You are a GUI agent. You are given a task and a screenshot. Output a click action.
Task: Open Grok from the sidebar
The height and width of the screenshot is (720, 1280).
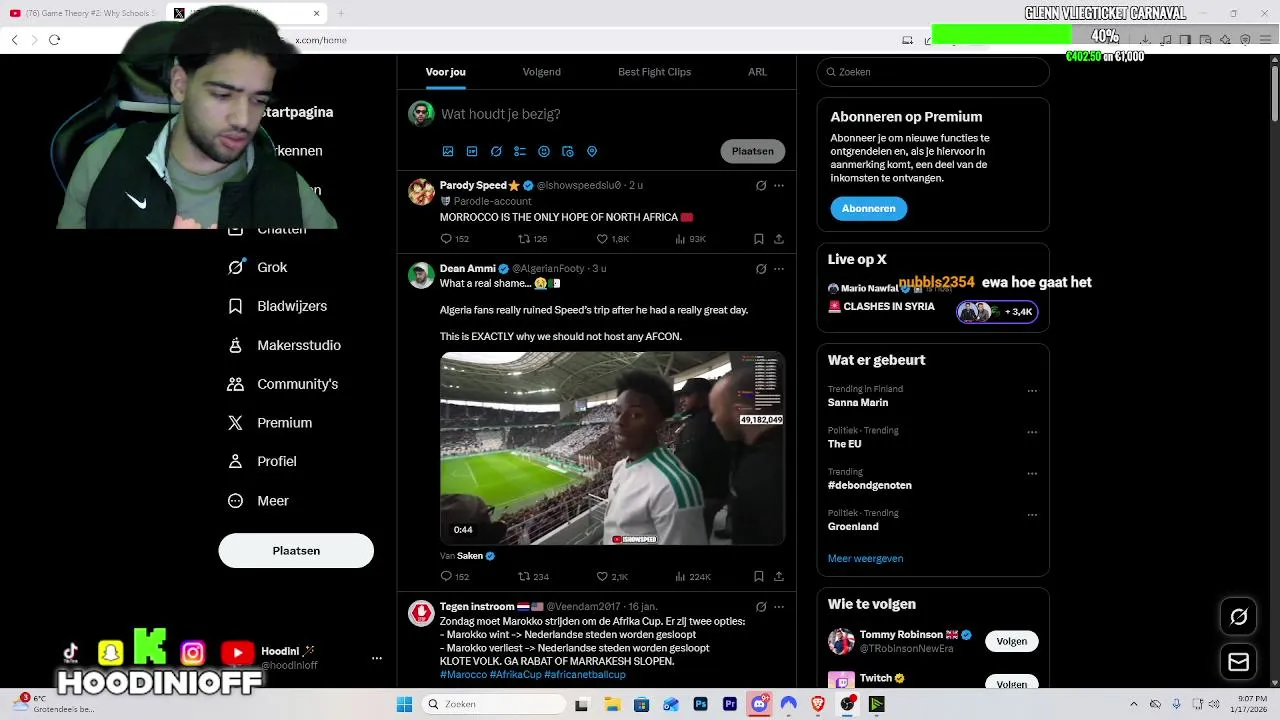(x=271, y=267)
